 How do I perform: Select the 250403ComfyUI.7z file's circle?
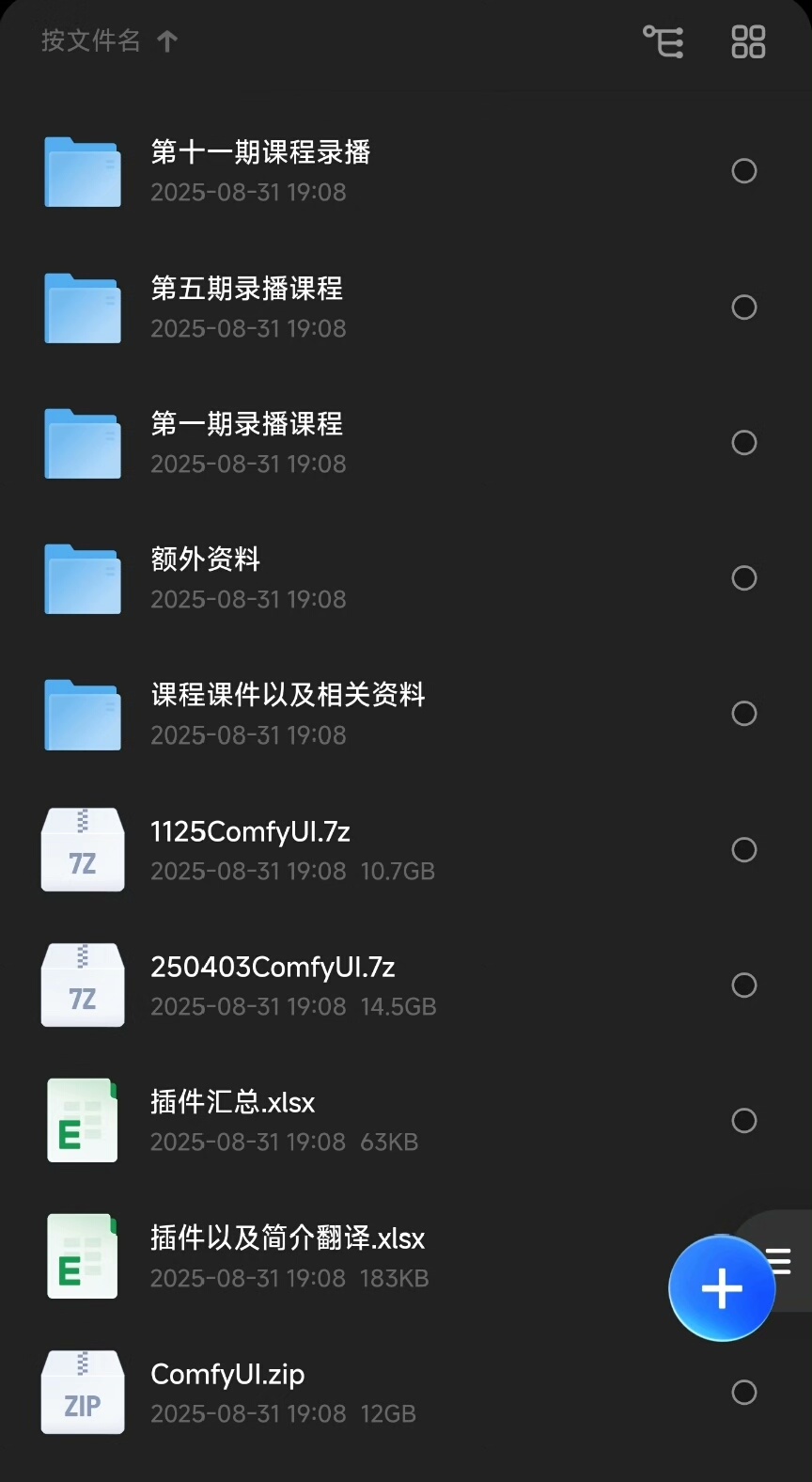[743, 985]
